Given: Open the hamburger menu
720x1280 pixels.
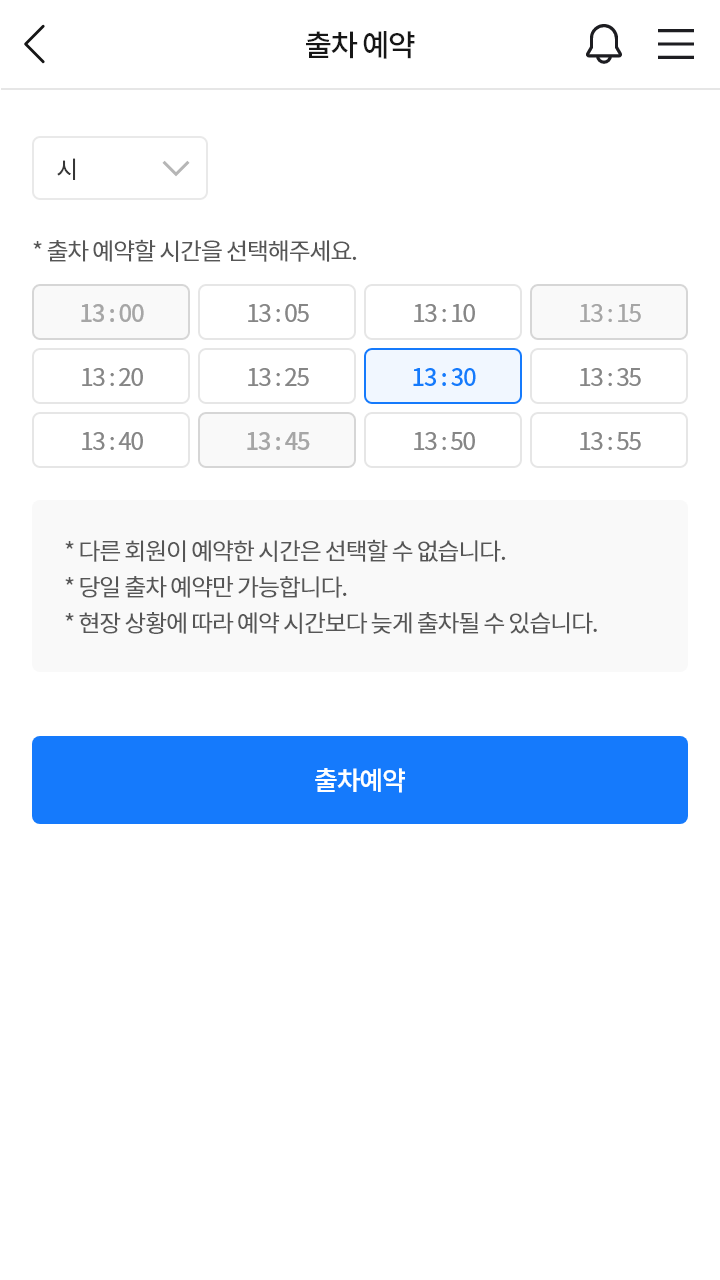Looking at the screenshot, I should (x=676, y=44).
